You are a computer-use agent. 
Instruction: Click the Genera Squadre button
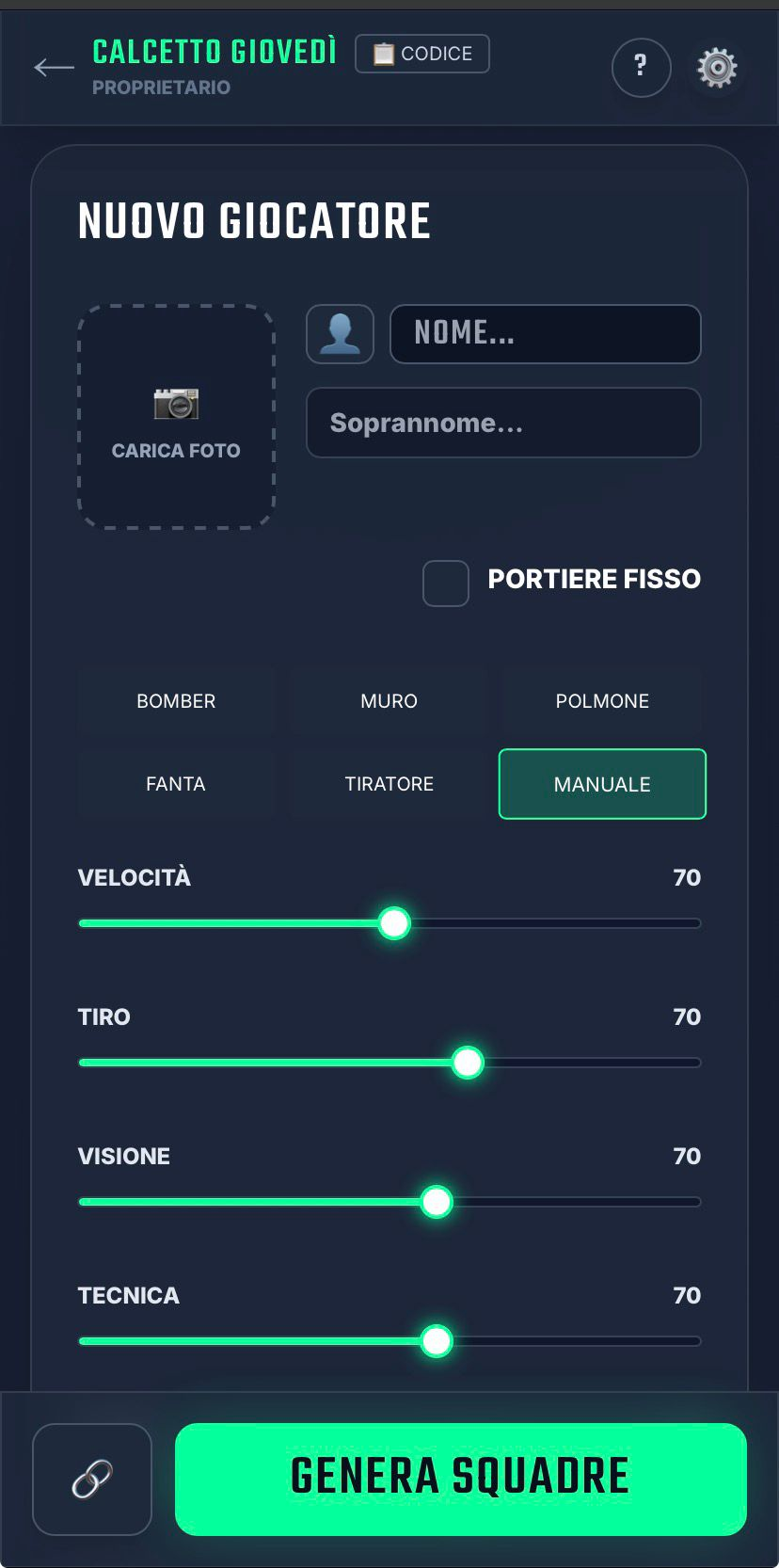coord(461,1478)
